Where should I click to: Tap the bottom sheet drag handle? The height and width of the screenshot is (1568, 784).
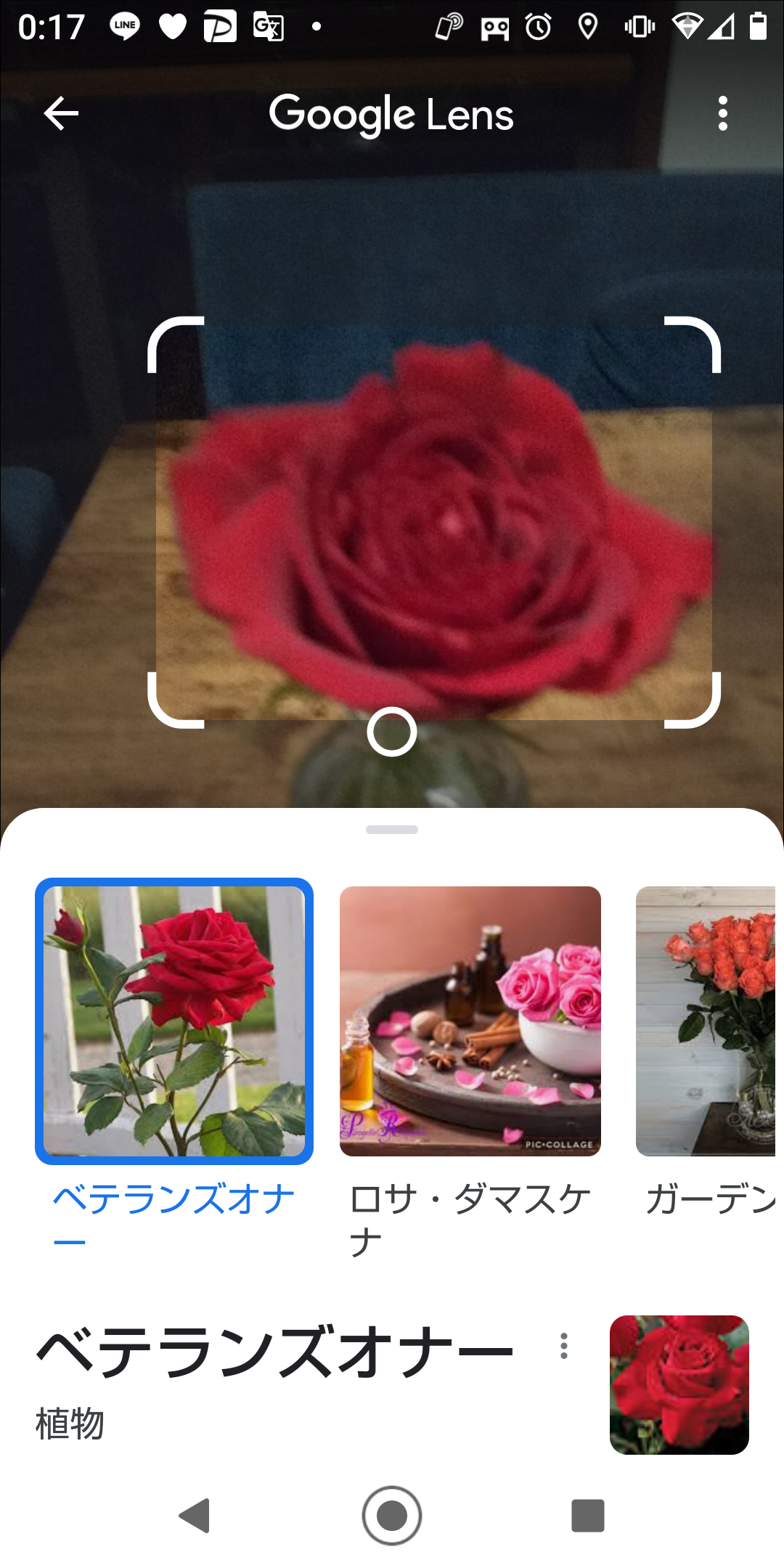click(x=392, y=830)
